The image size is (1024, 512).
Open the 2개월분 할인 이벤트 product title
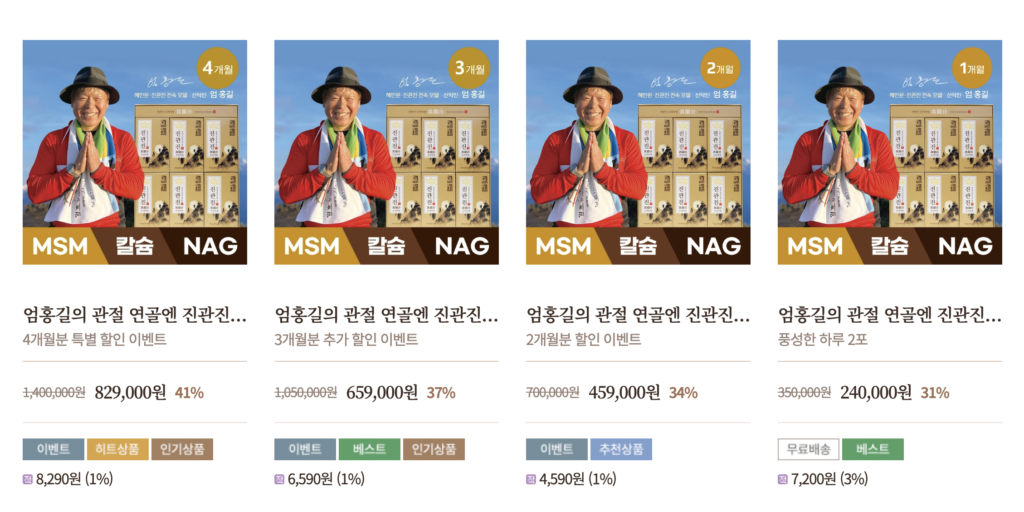[x=638, y=316]
